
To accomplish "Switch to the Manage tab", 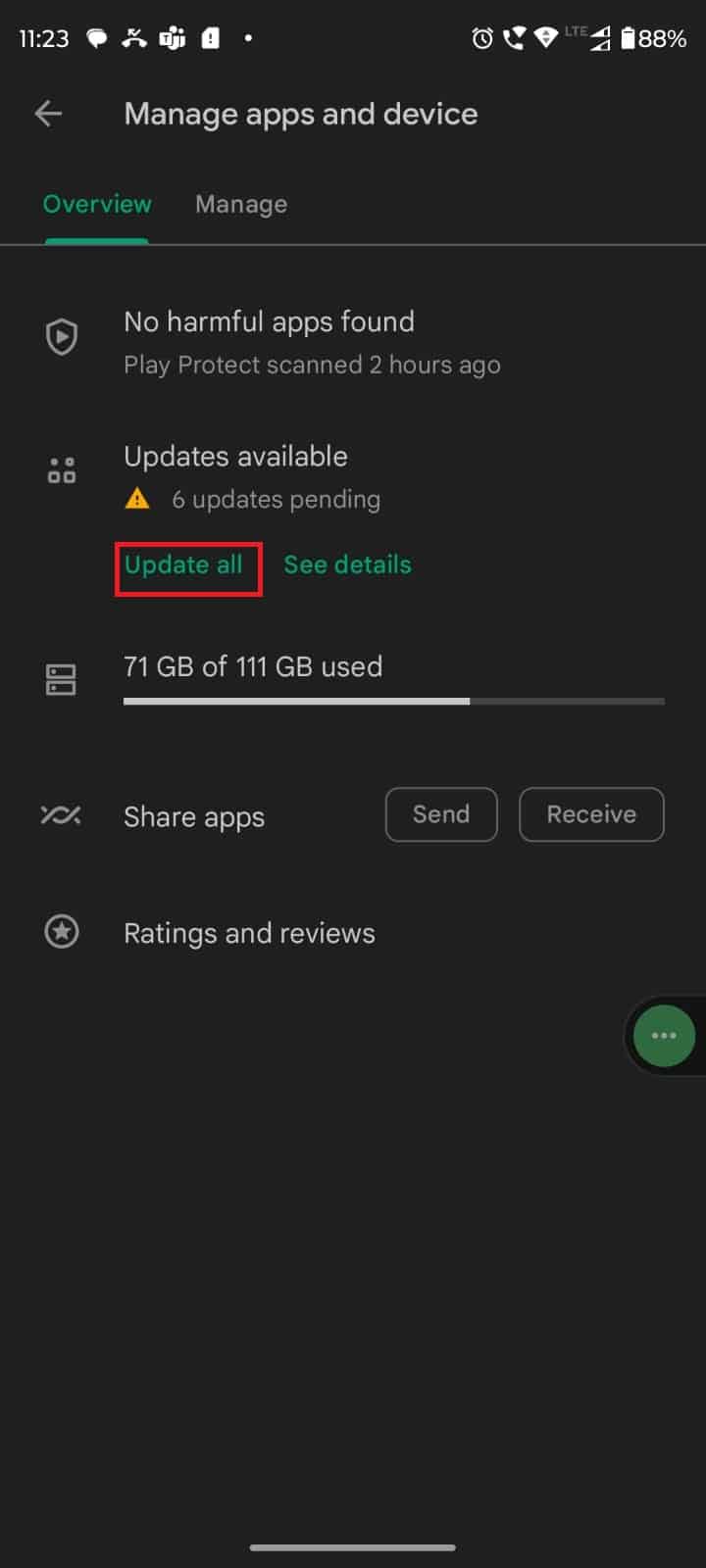I will coord(241,204).
